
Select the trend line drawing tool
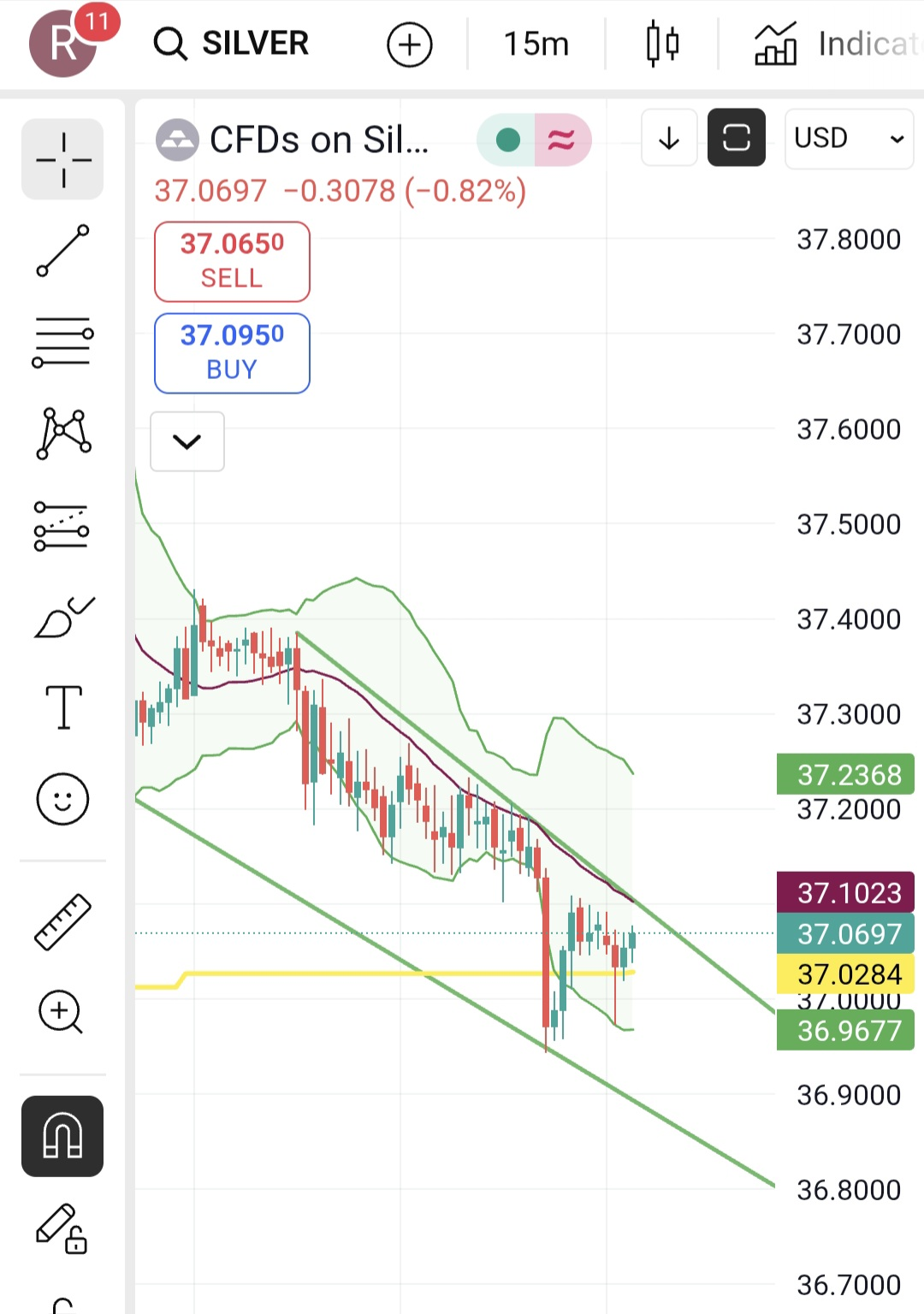(62, 251)
